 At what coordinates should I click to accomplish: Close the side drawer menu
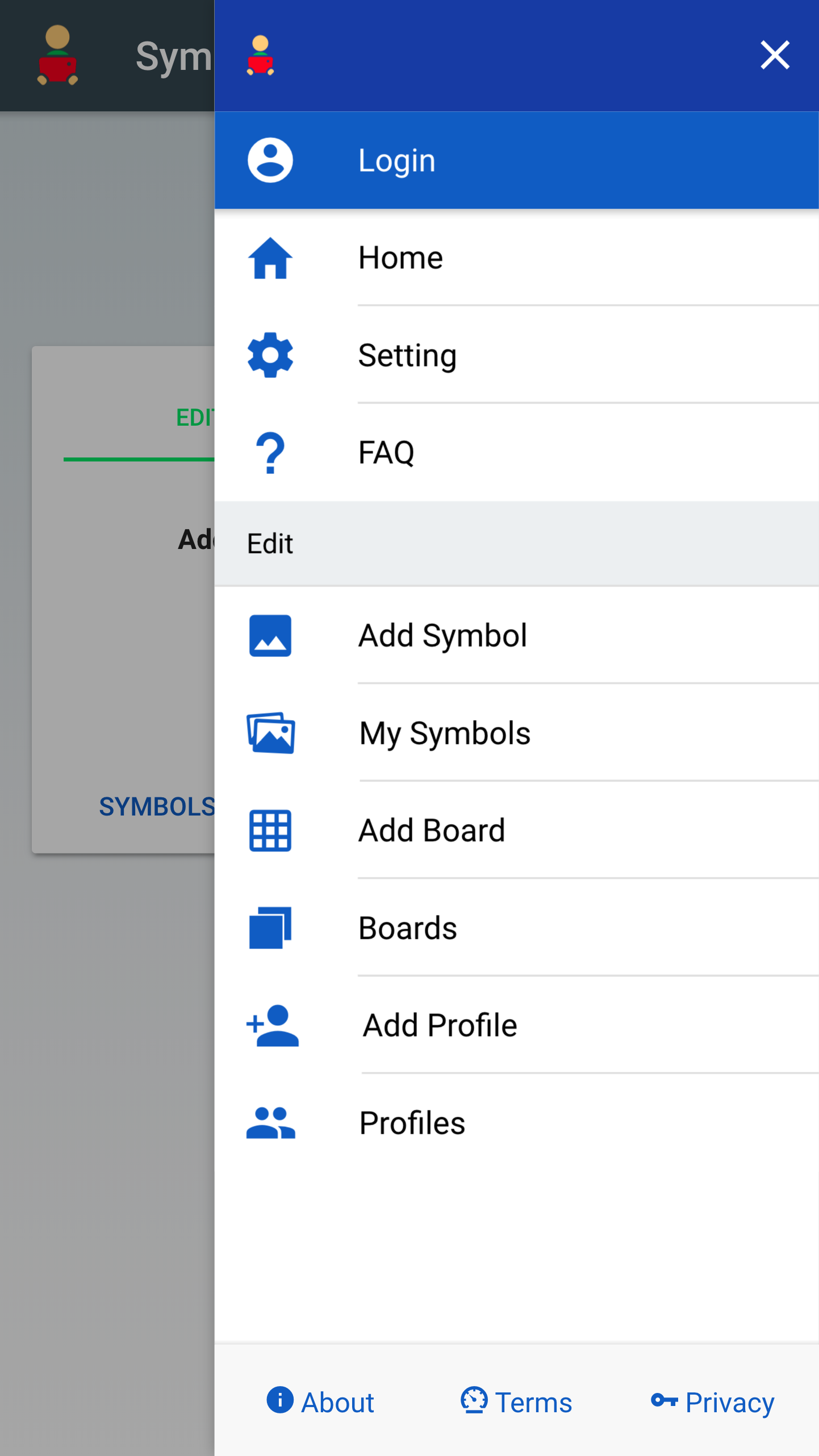(x=775, y=55)
